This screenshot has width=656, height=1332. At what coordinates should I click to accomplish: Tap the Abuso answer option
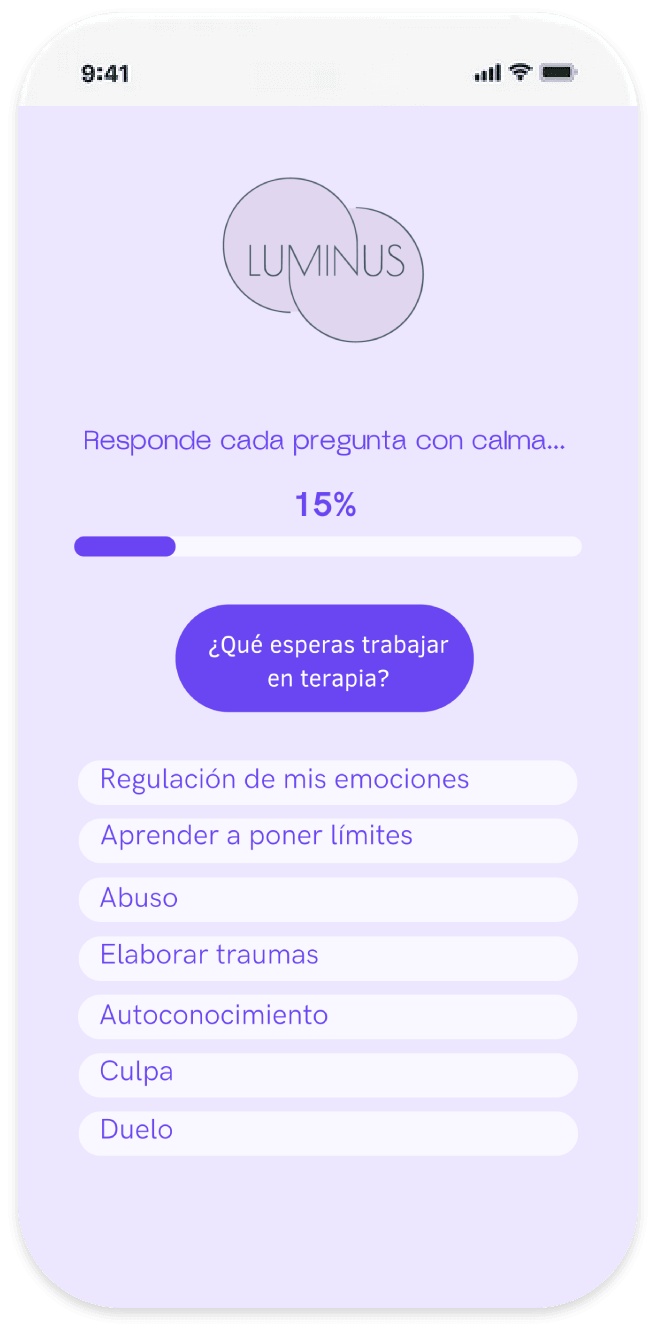(x=328, y=899)
